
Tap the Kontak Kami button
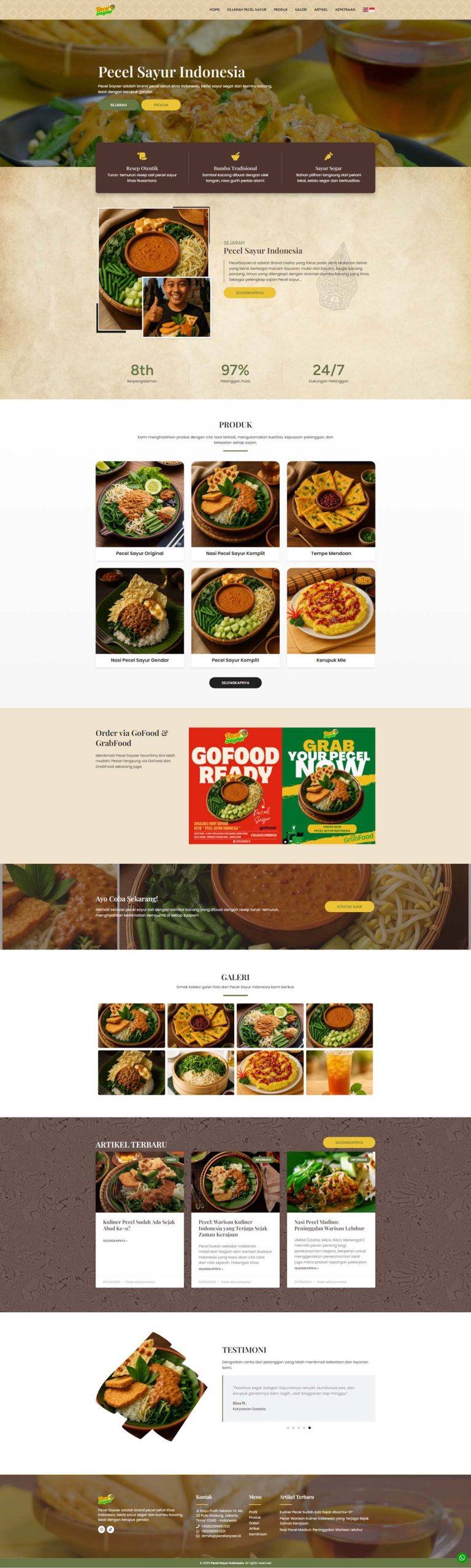click(x=349, y=906)
